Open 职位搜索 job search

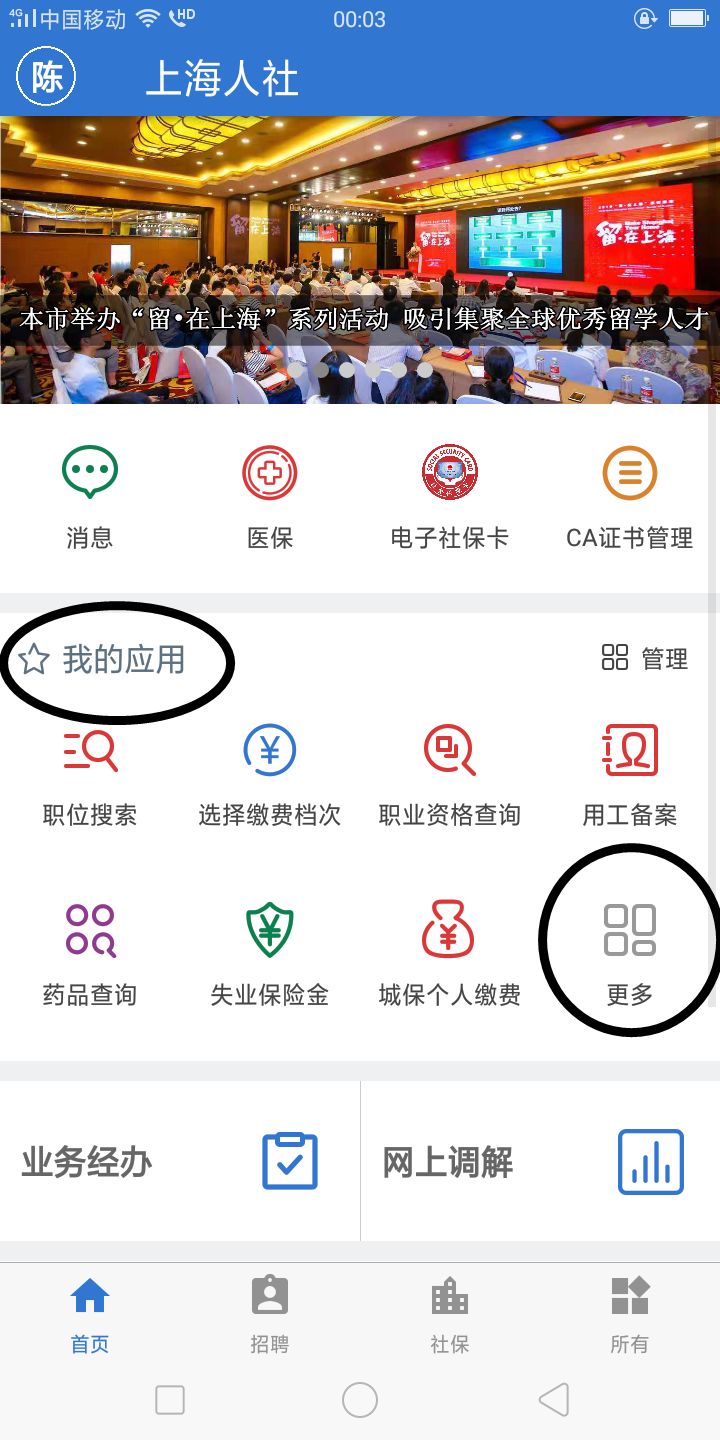90,775
